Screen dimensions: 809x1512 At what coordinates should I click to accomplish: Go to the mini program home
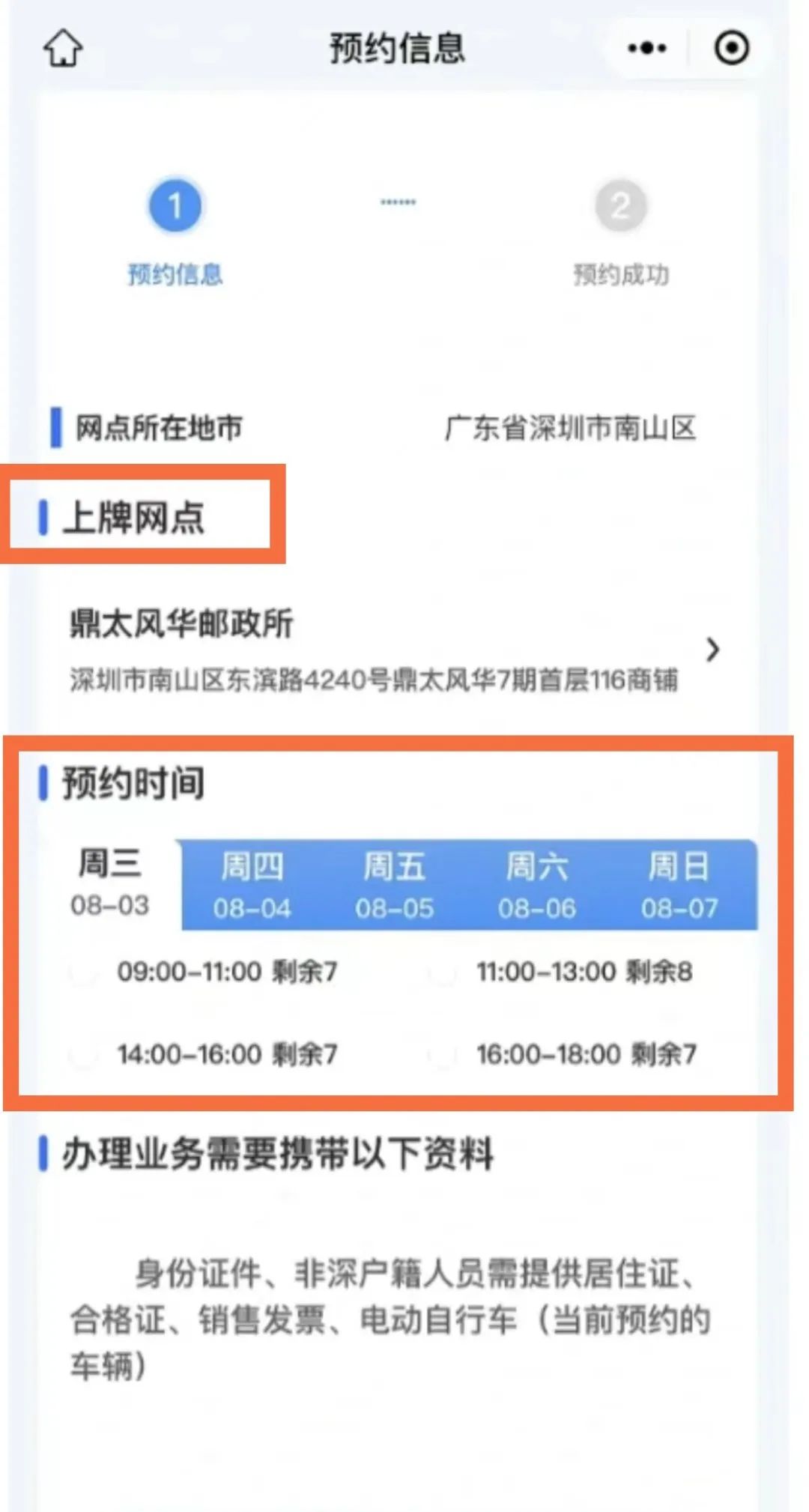pyautogui.click(x=63, y=49)
